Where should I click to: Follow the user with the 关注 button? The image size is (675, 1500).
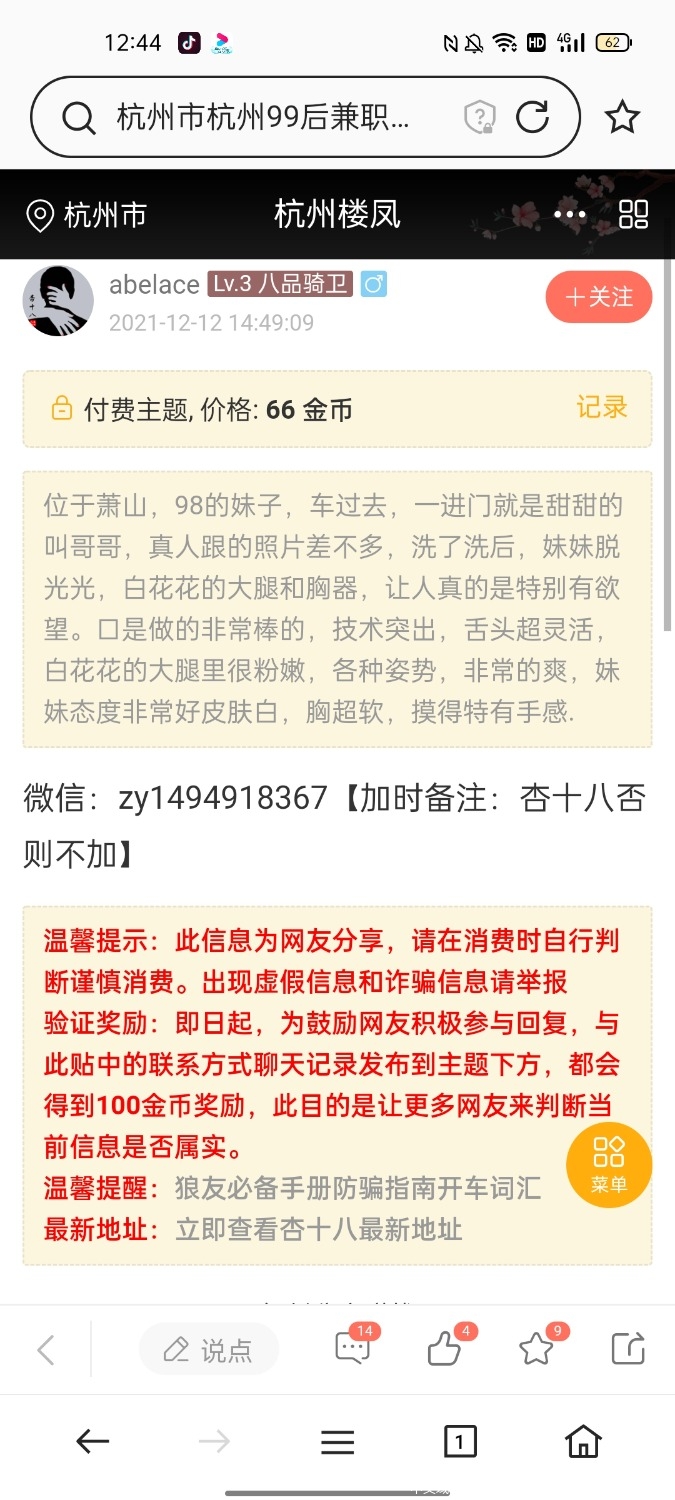coord(599,298)
